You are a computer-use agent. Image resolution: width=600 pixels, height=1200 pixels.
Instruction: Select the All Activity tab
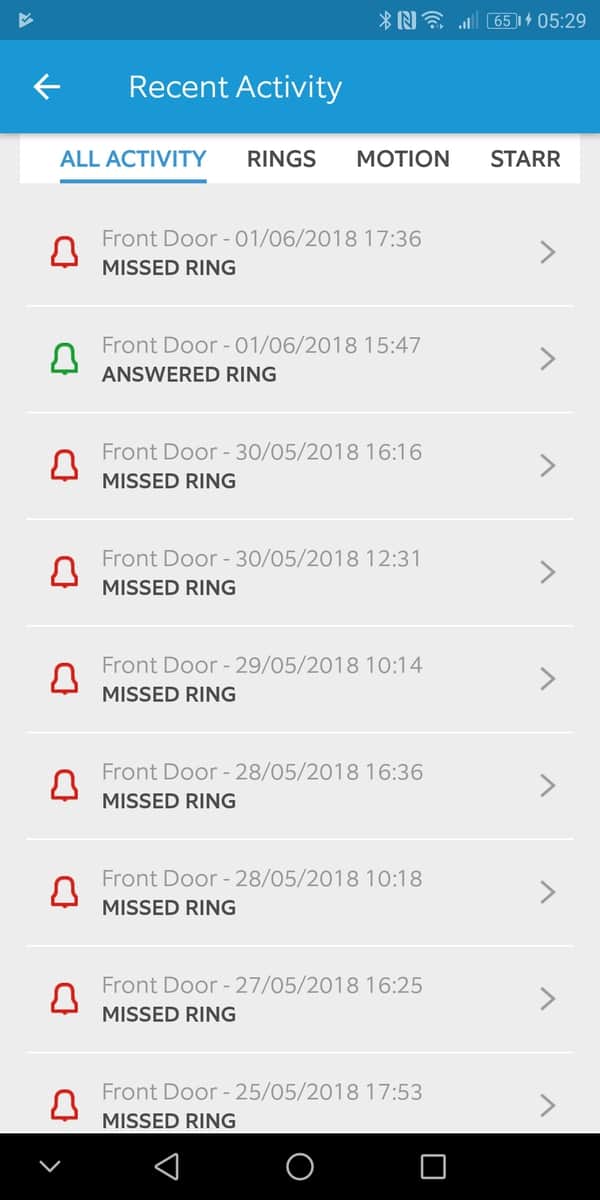(133, 159)
